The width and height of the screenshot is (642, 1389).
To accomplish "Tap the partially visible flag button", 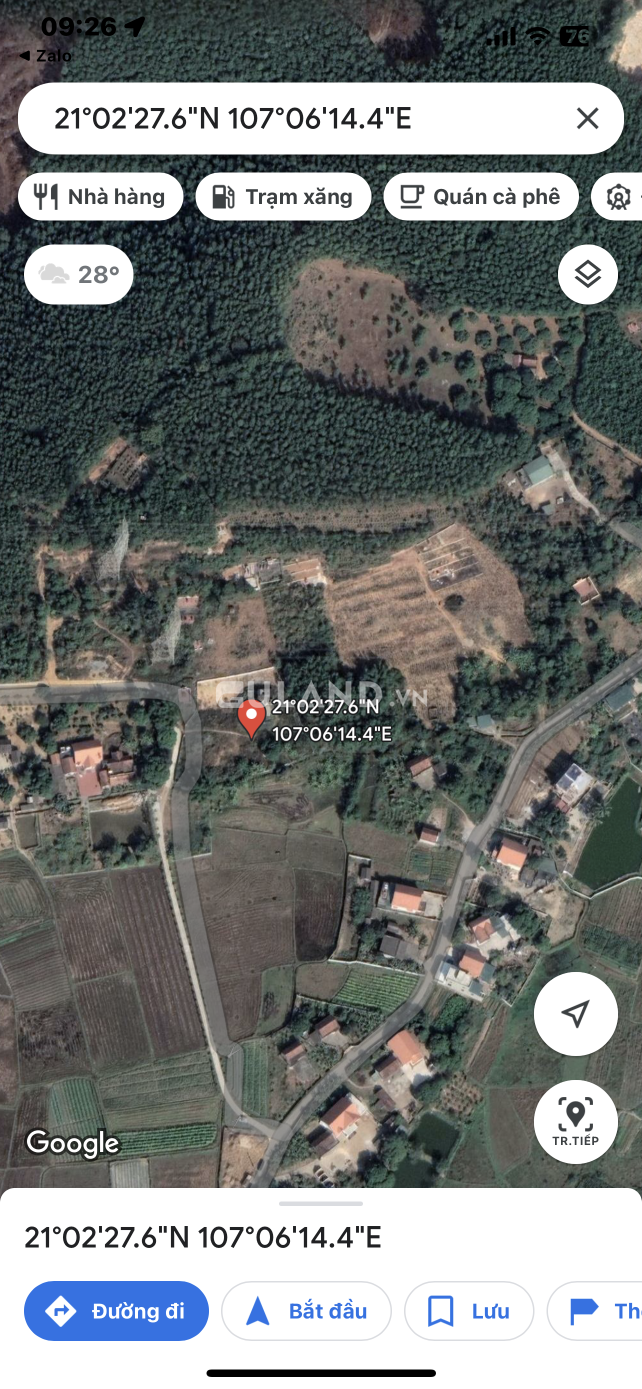I will (x=600, y=1311).
